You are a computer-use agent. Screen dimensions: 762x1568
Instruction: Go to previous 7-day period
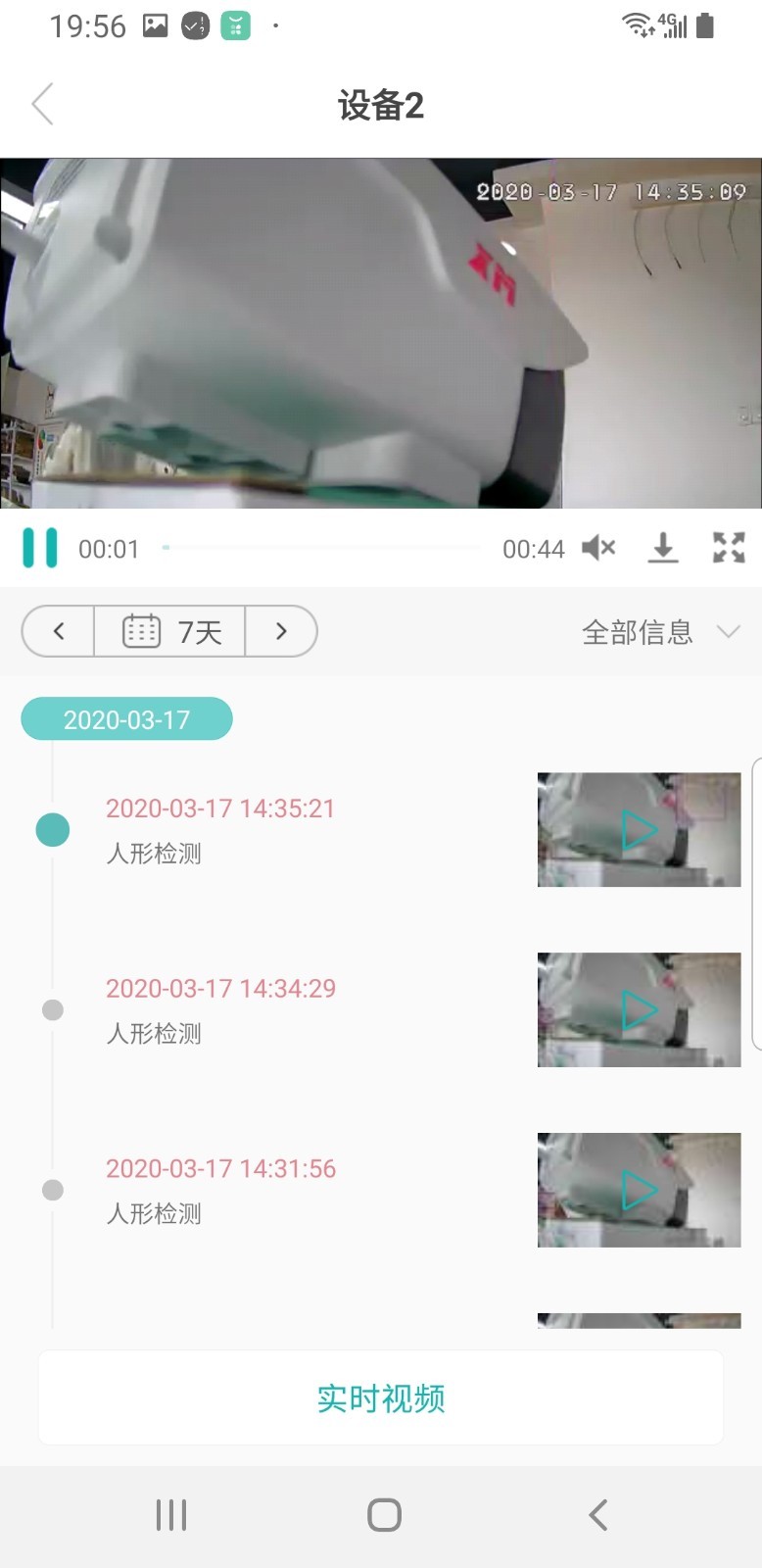pos(59,631)
